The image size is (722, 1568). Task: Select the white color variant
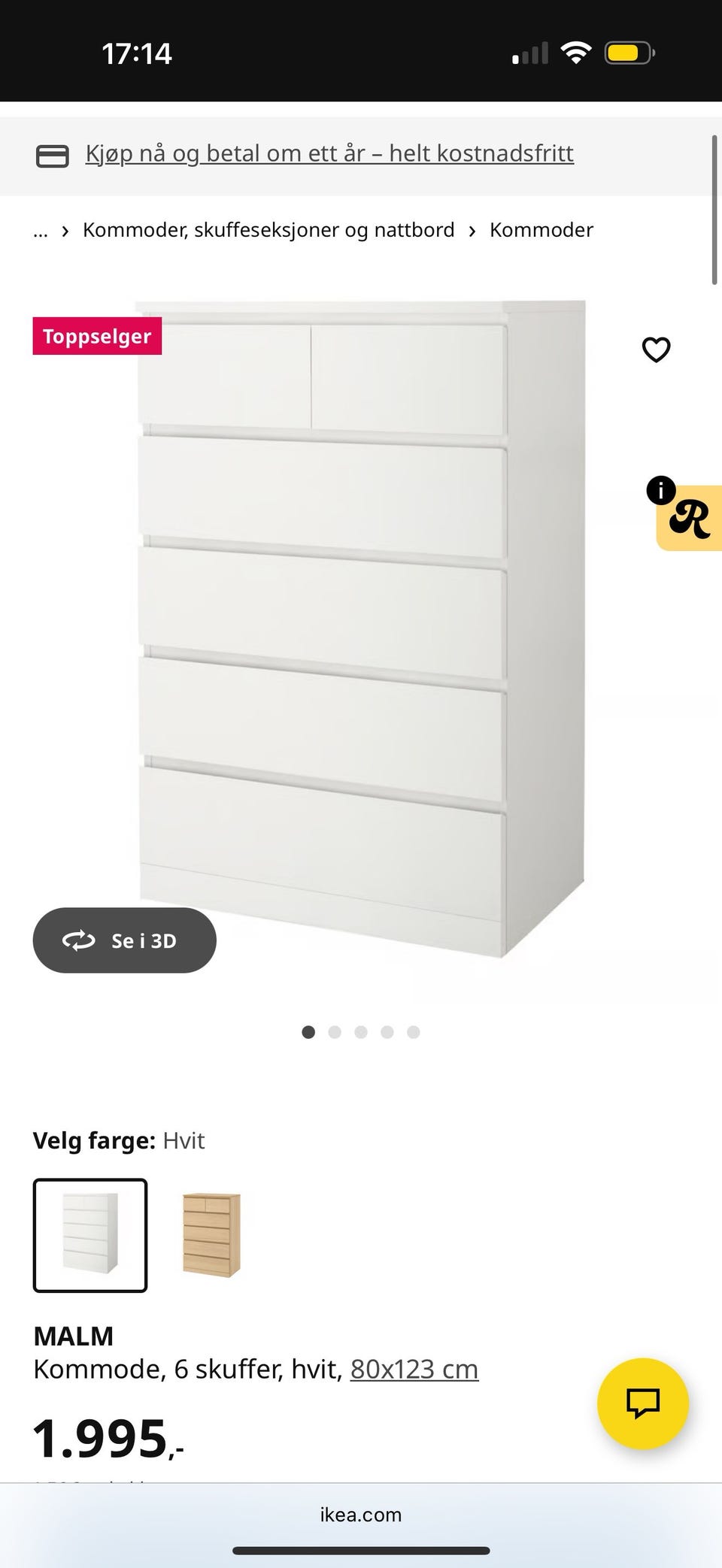tap(90, 1235)
